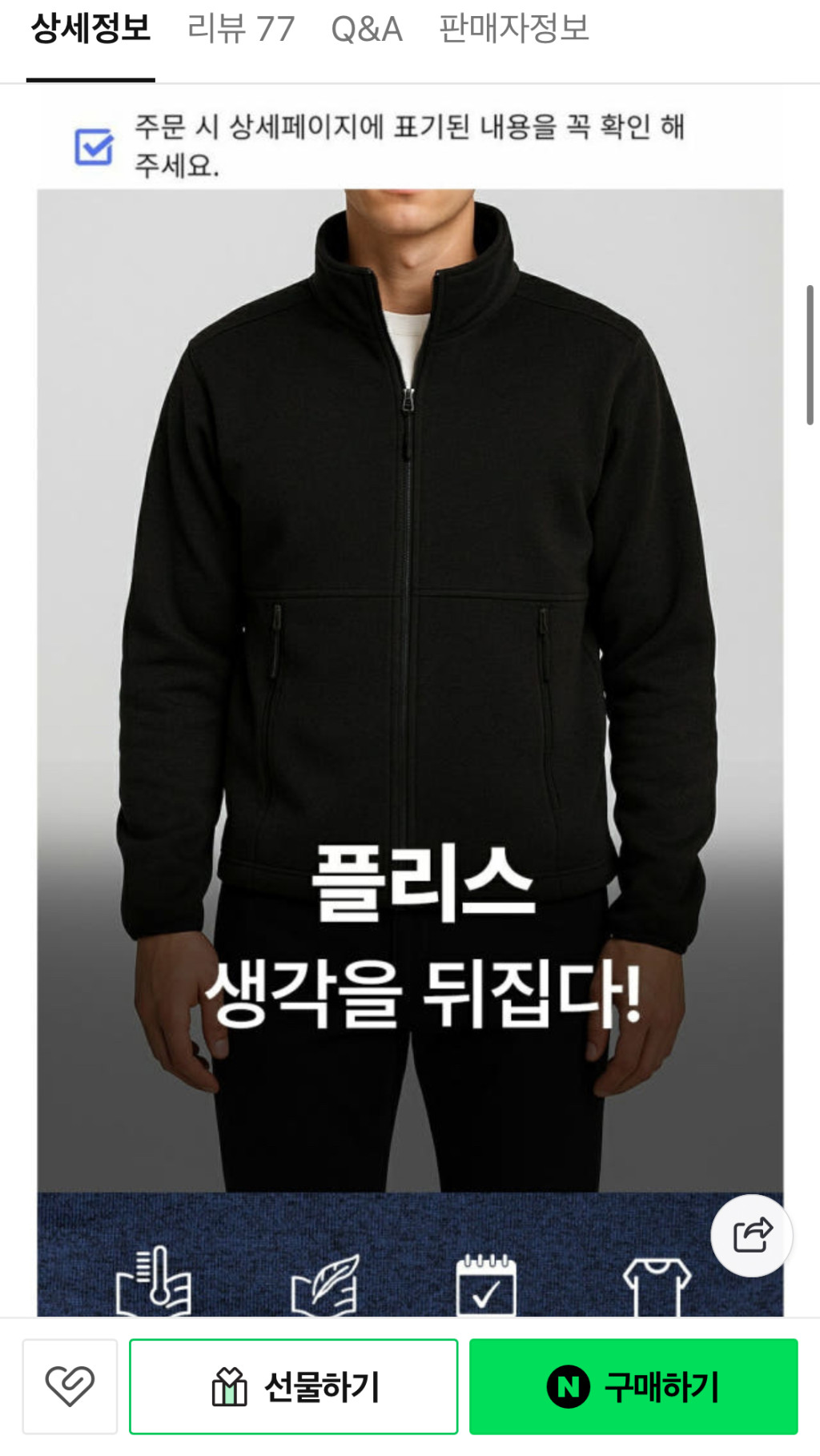Image resolution: width=820 pixels, height=1456 pixels.
Task: Open the Q&A tab
Action: point(366,30)
